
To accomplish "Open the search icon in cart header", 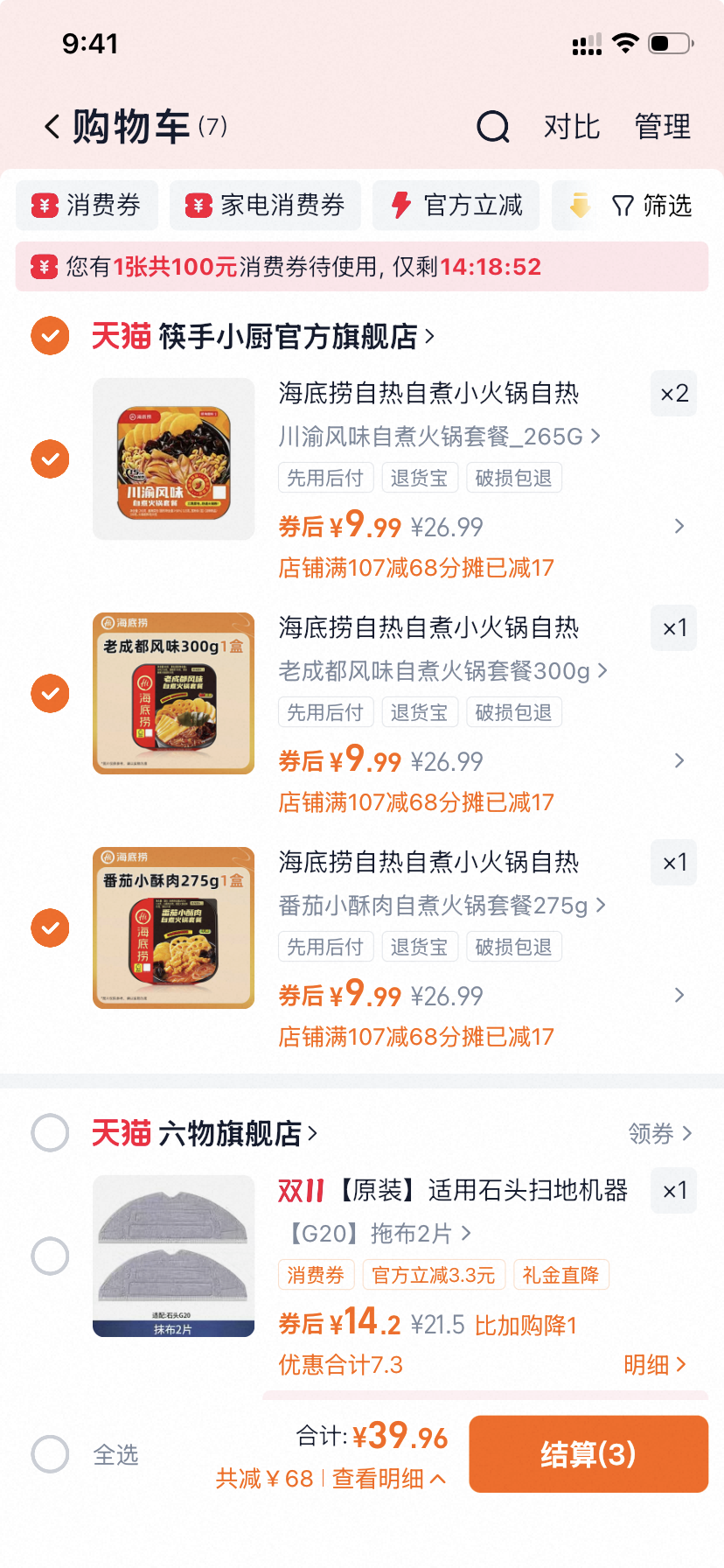I will pos(493,126).
